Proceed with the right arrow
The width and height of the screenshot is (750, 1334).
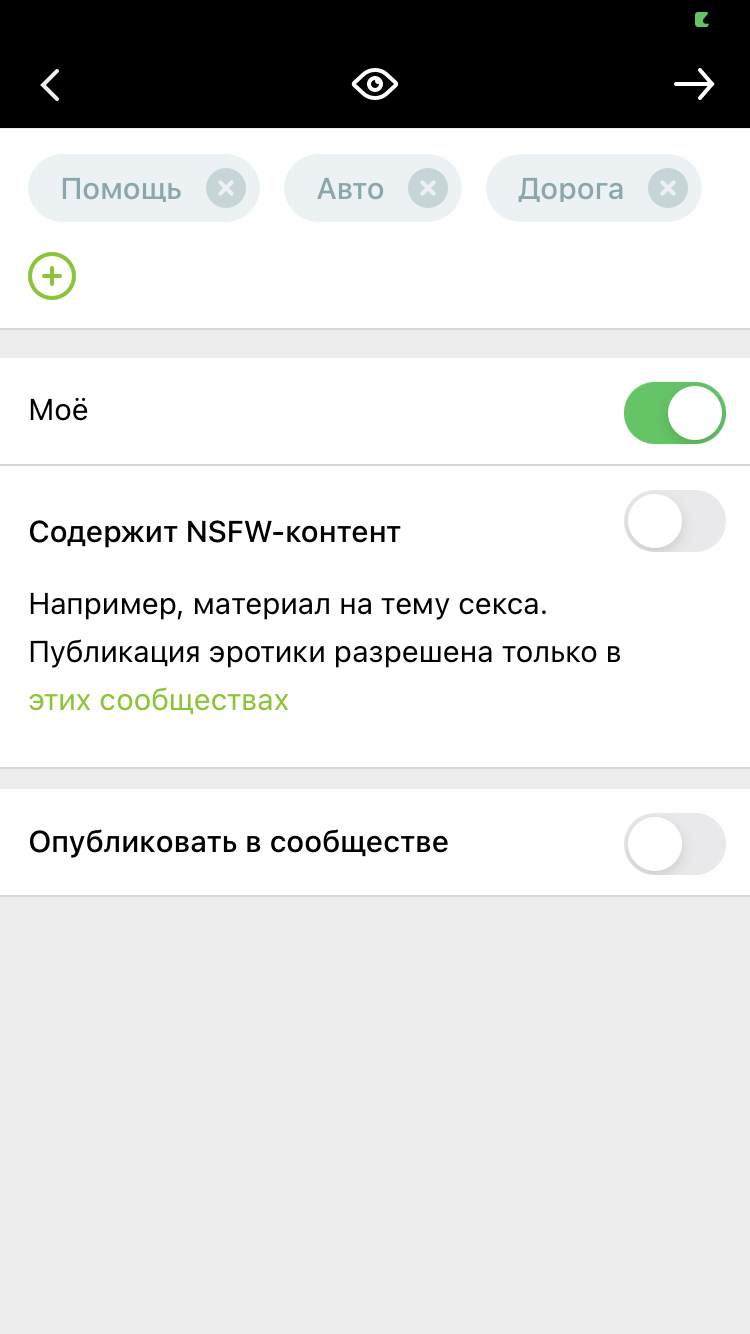(694, 85)
